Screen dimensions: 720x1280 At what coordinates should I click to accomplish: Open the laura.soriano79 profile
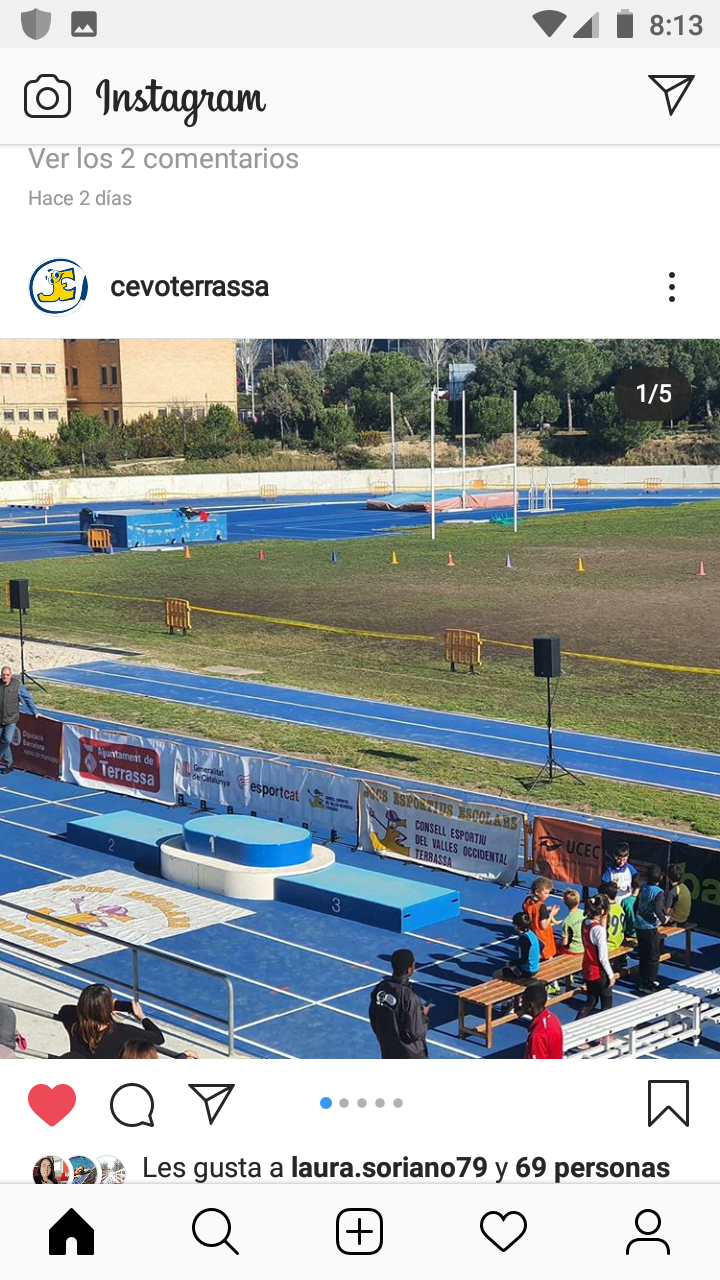coord(389,1167)
